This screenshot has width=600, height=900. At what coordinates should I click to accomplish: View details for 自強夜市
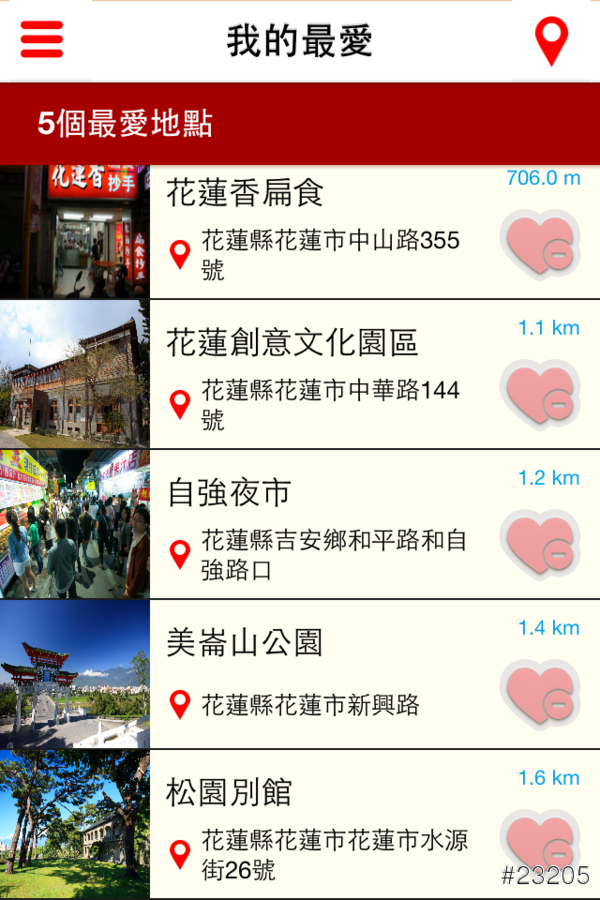(300, 525)
